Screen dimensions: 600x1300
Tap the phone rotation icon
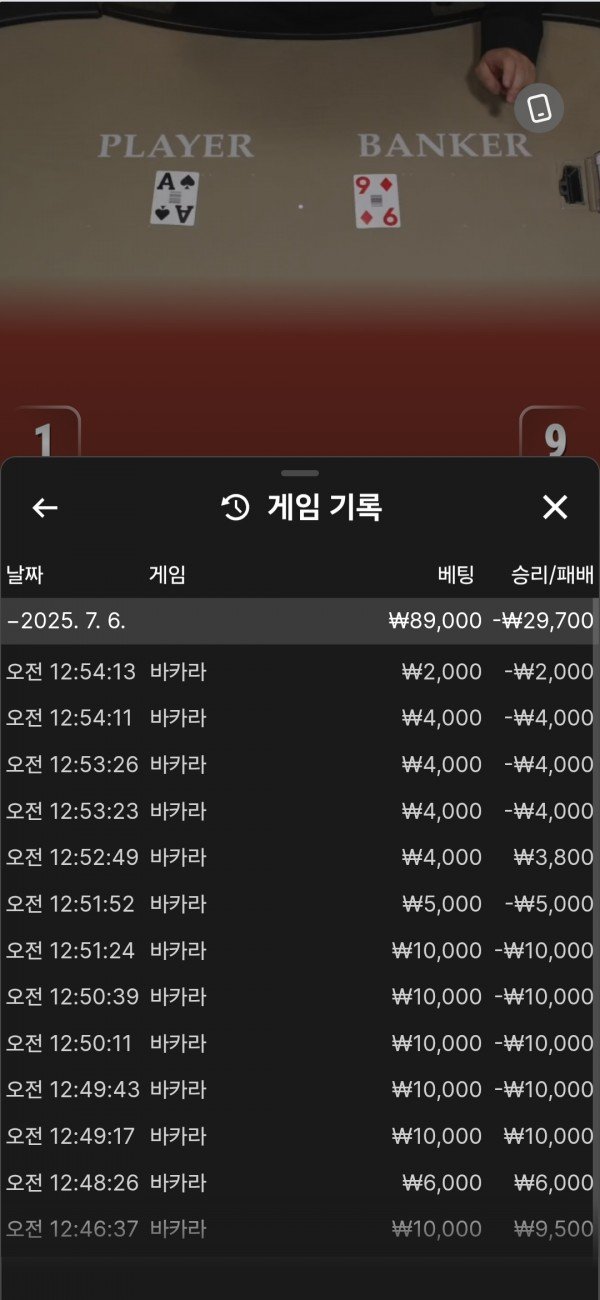(x=540, y=108)
